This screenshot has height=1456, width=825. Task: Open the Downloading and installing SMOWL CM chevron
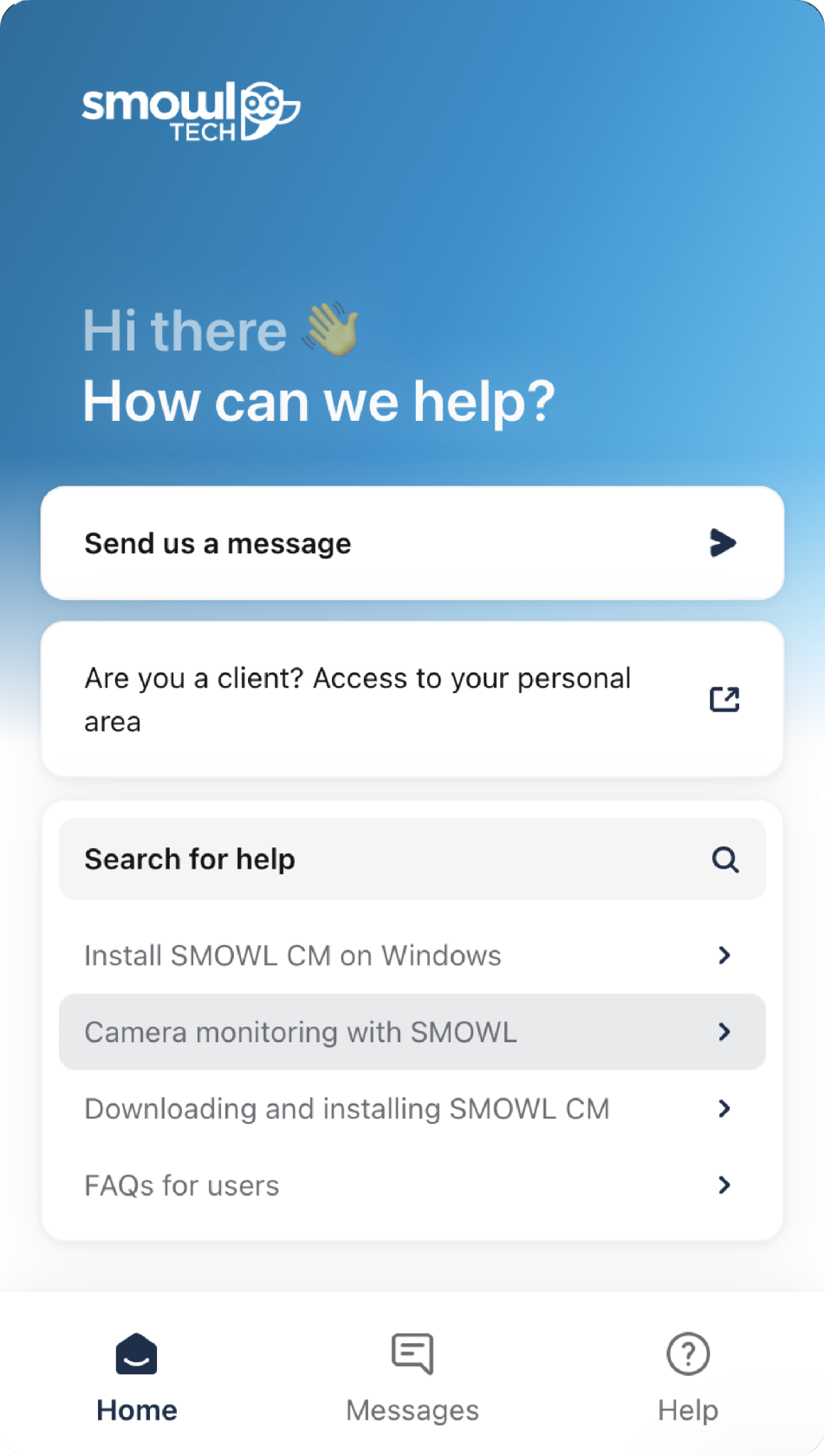pyautogui.click(x=724, y=1108)
